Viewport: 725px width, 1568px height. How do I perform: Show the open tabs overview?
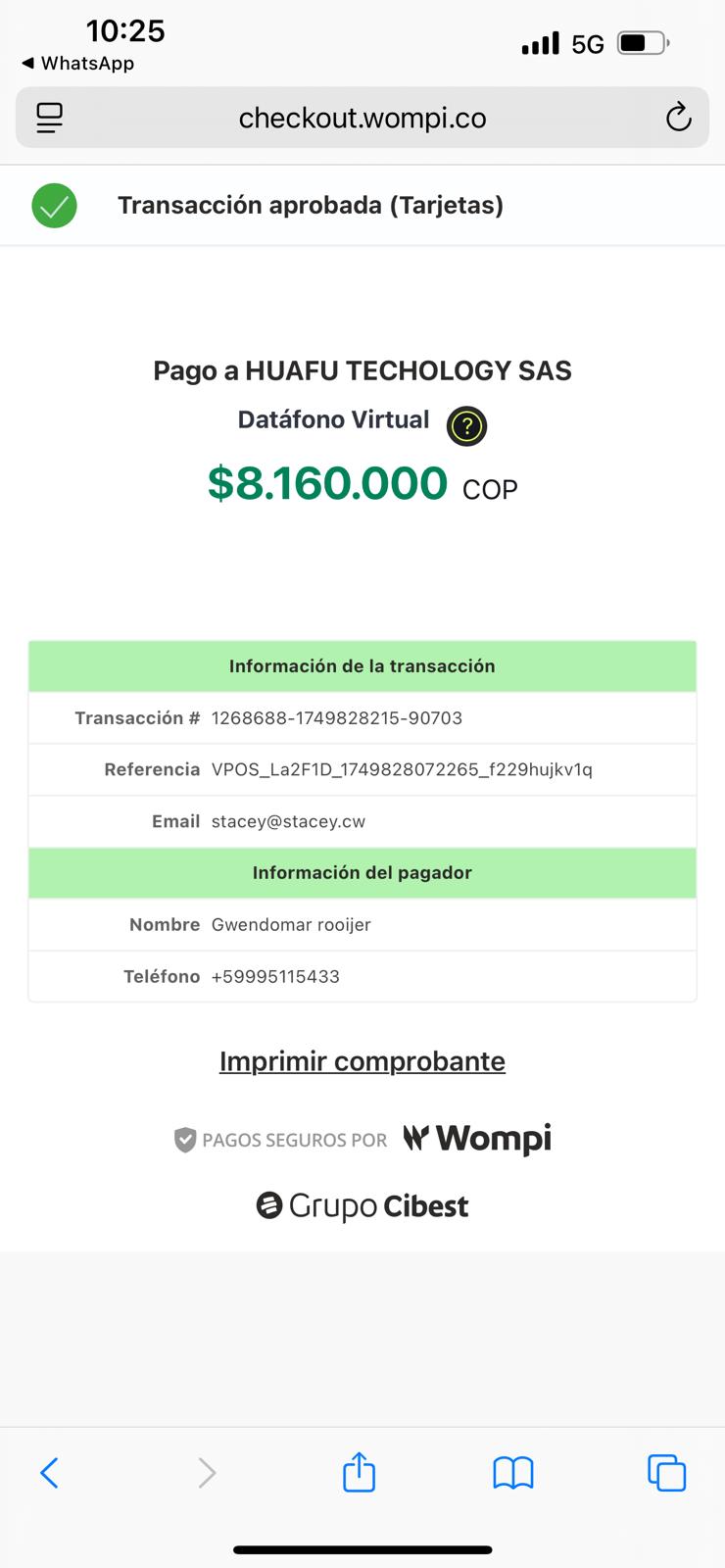point(666,1472)
